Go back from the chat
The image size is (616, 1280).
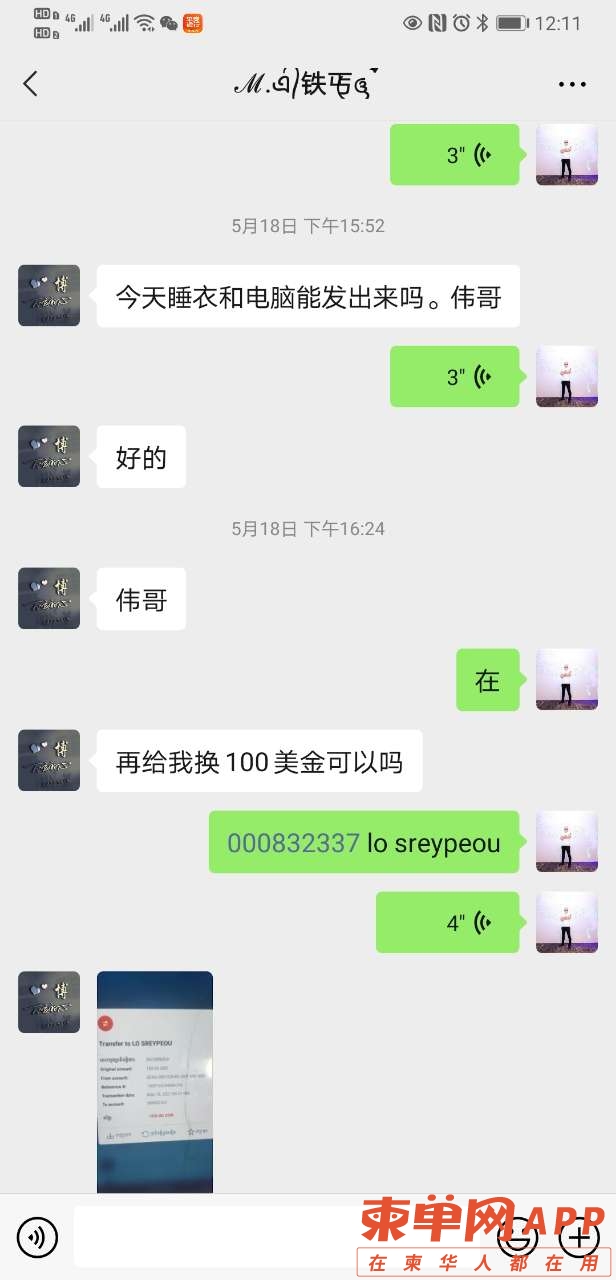click(31, 84)
